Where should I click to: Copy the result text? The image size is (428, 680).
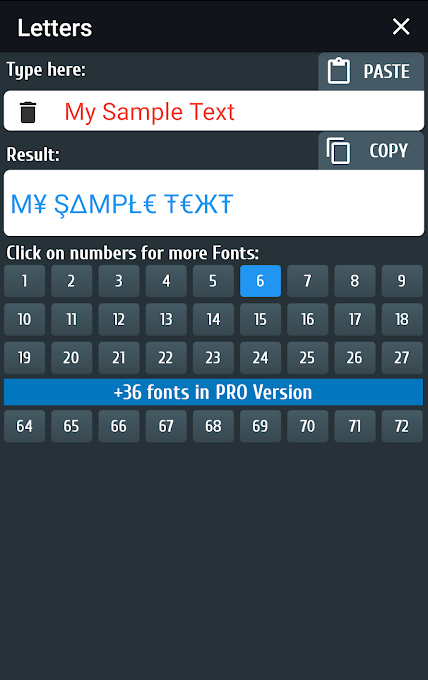tap(371, 151)
